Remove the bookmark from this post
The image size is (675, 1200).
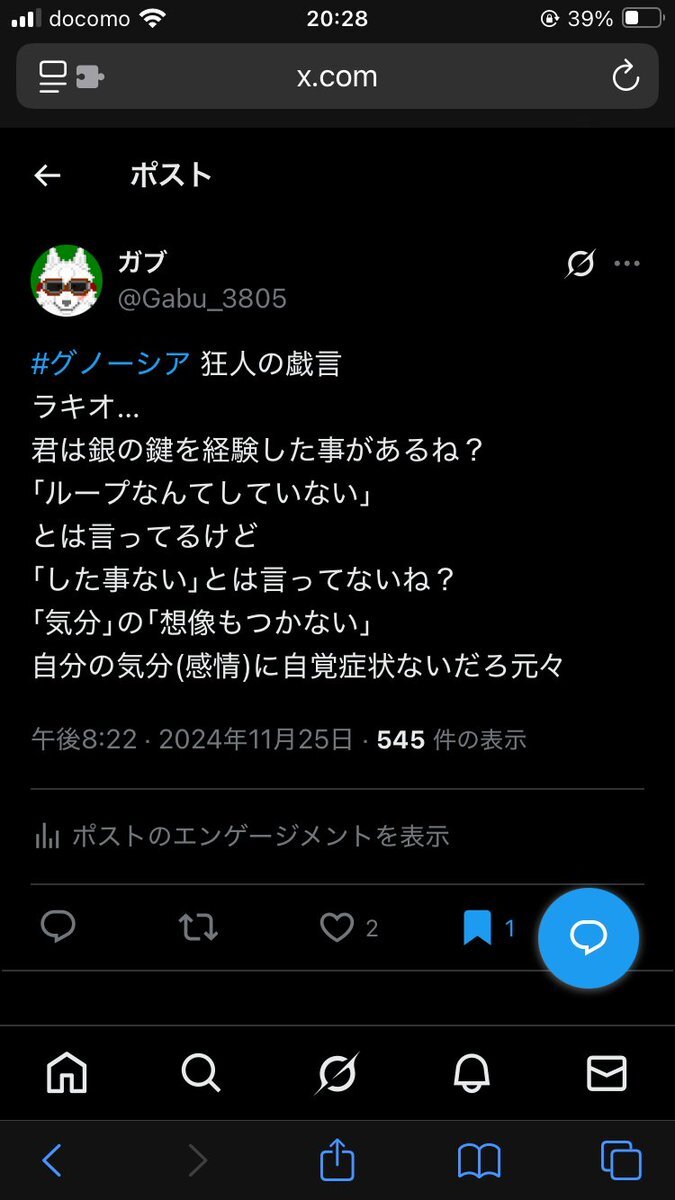[x=476, y=928]
